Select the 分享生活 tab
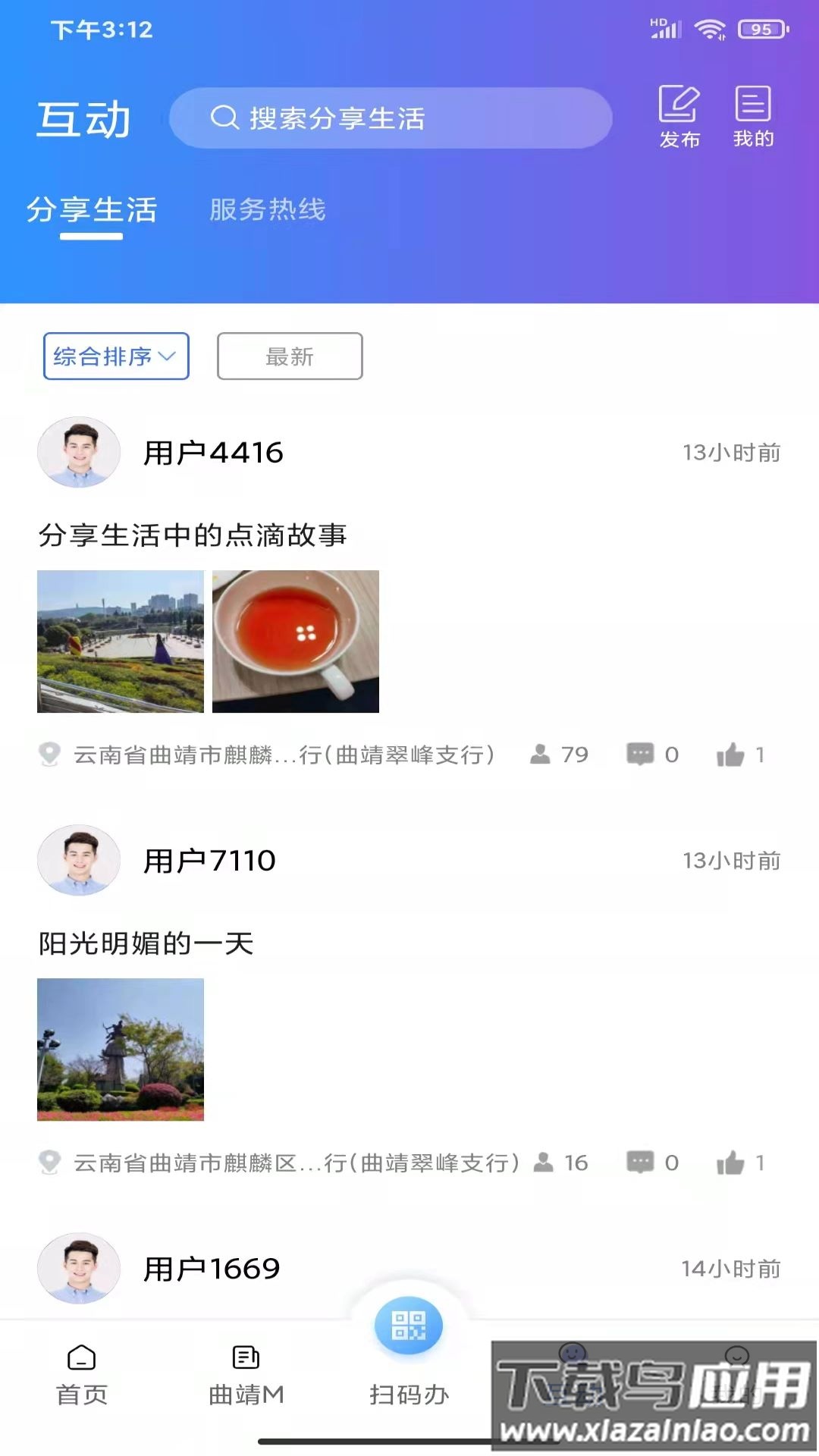819x1456 pixels. coord(91,210)
